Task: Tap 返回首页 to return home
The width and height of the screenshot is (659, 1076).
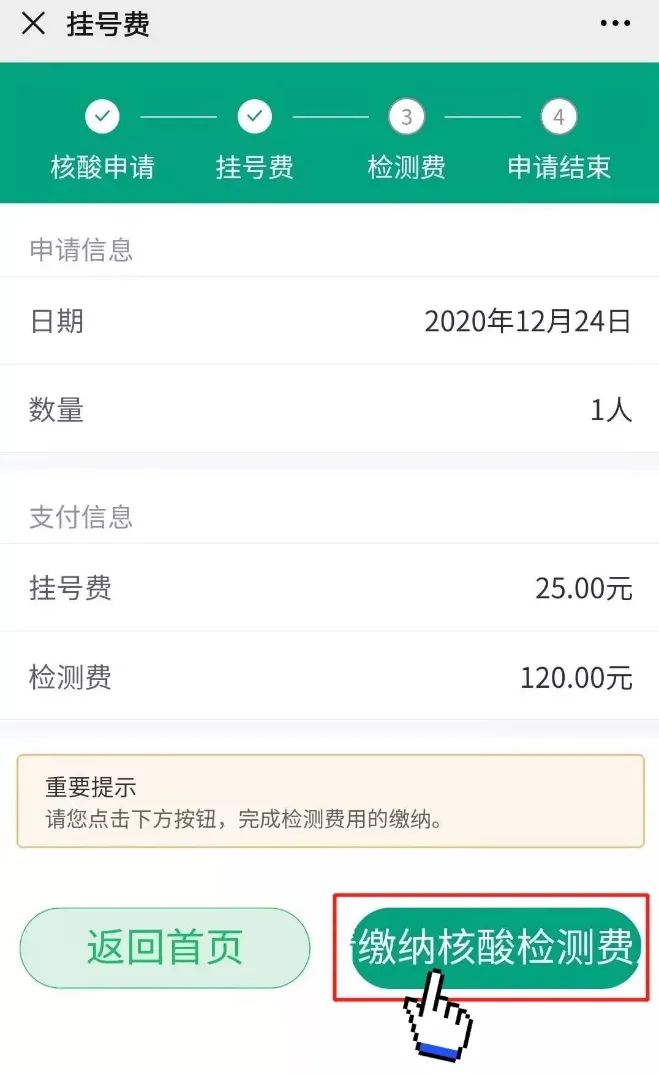Action: tap(165, 948)
